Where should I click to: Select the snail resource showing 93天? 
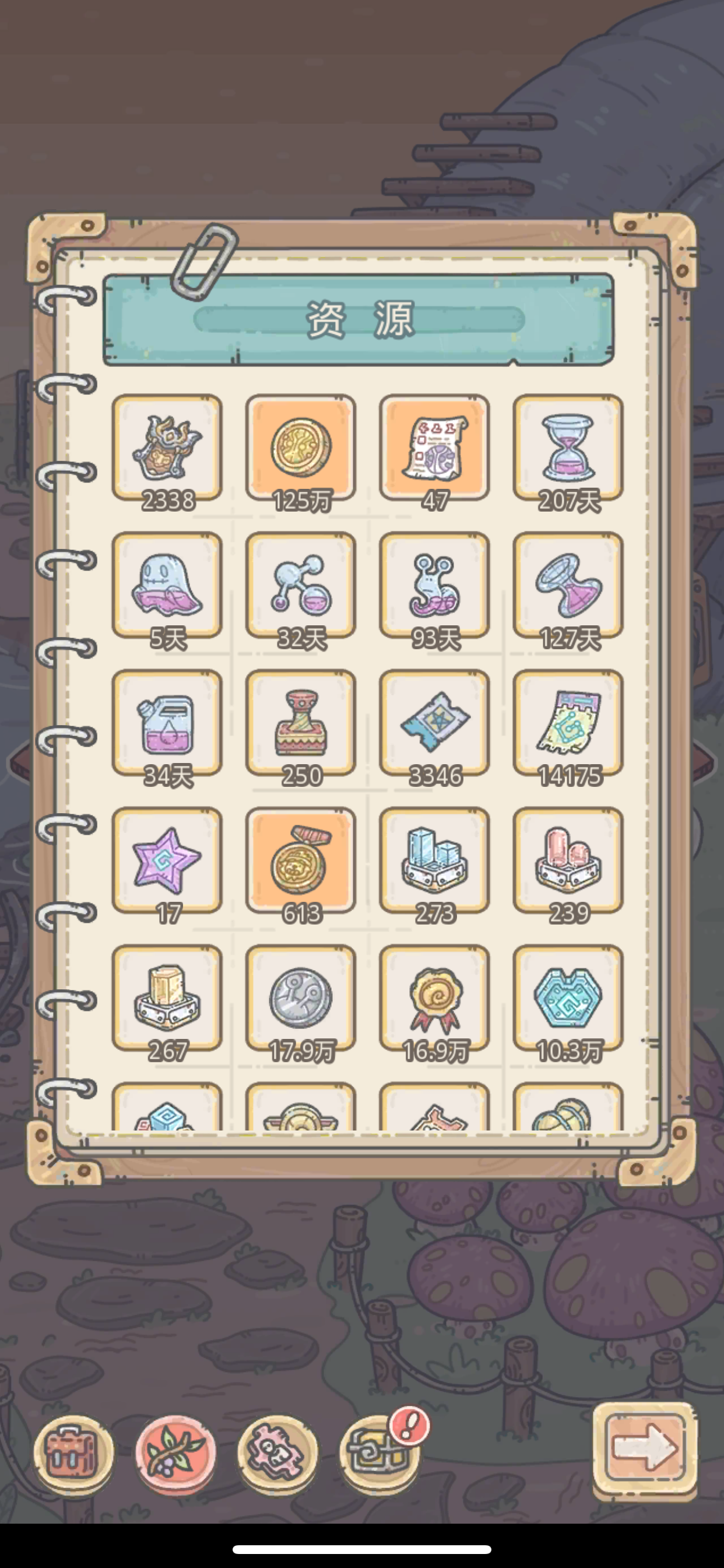[x=434, y=586]
